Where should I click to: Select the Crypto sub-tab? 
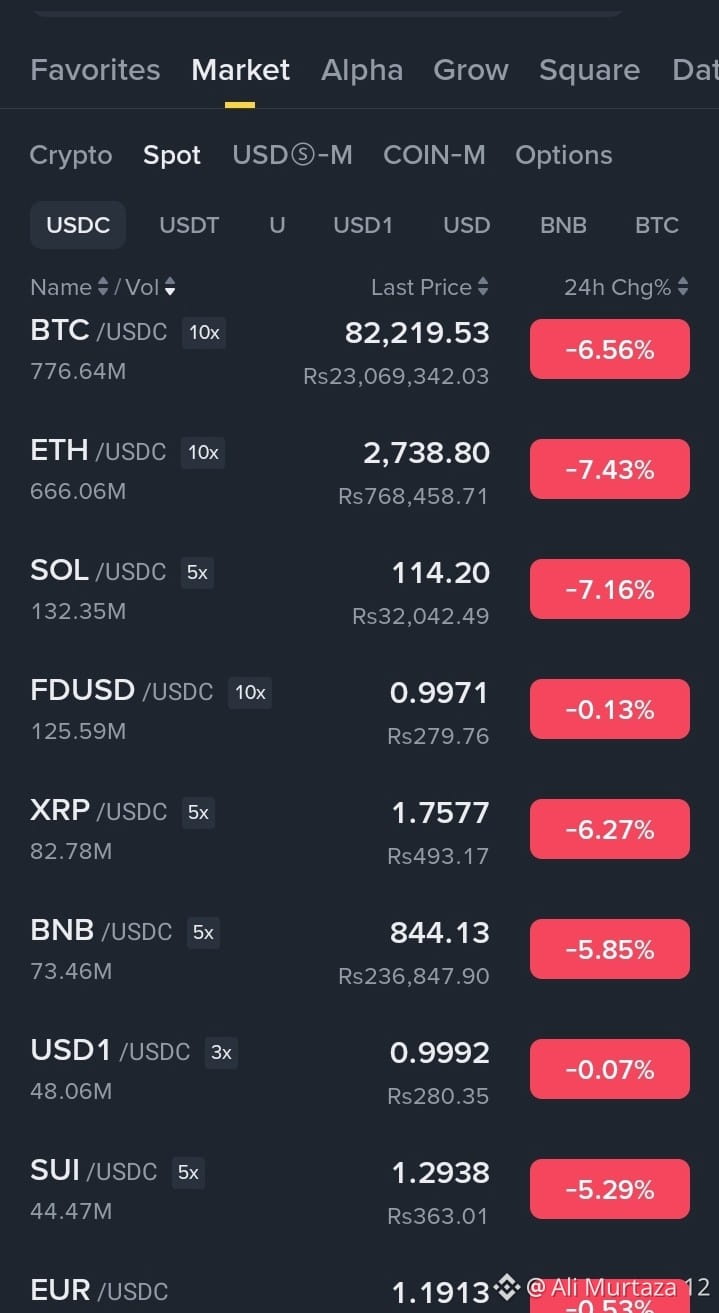[71, 155]
